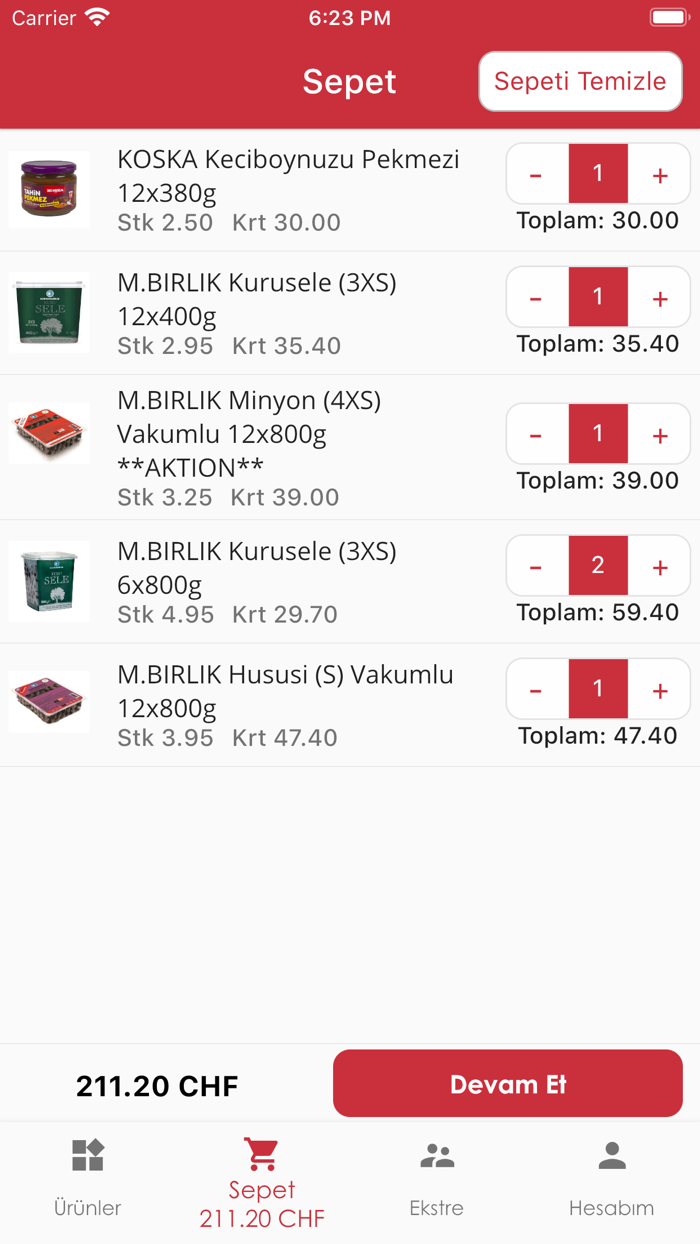Add one more M.BIRLIK Kurusele 6x800g
Screen dimensions: 700x1244
tap(660, 567)
